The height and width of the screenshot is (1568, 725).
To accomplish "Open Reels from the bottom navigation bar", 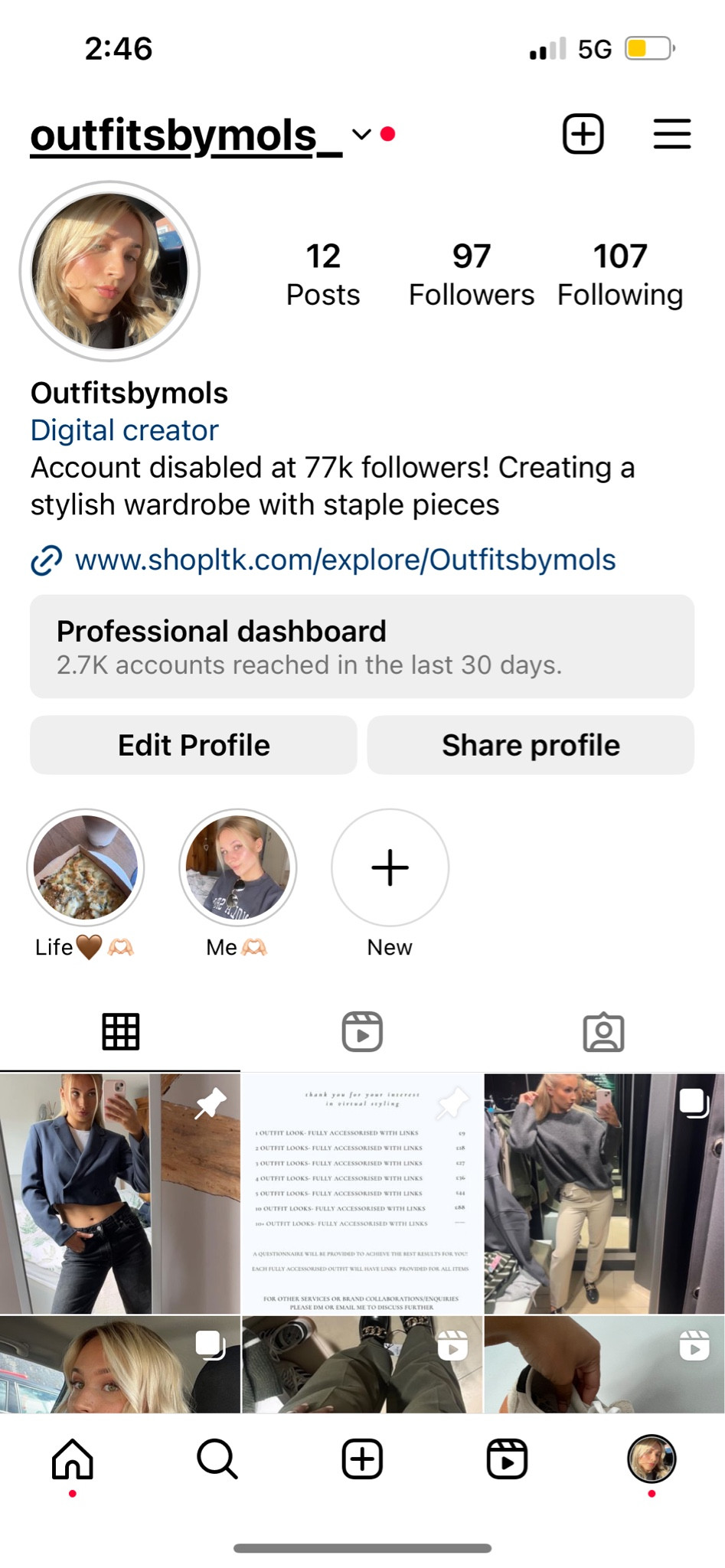I will [x=506, y=1459].
